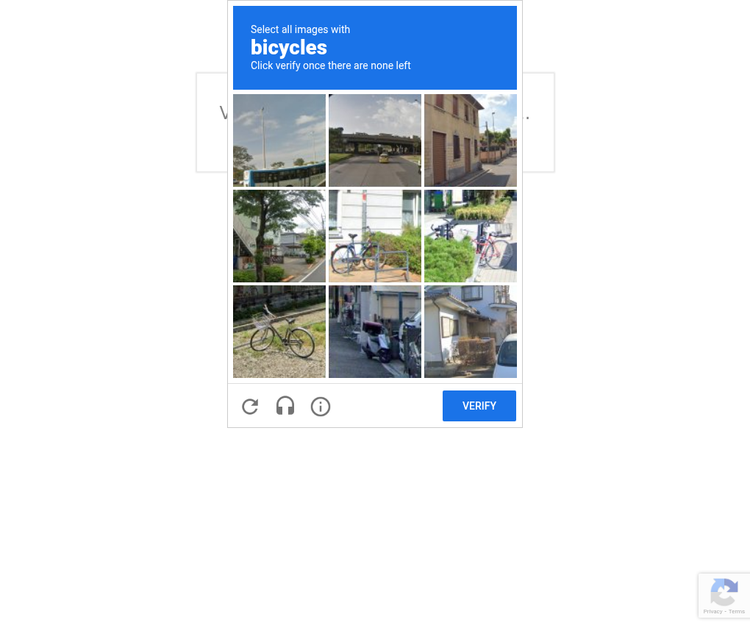The width and height of the screenshot is (750, 628).
Task: Reload for a new challenge
Action: pos(250,406)
